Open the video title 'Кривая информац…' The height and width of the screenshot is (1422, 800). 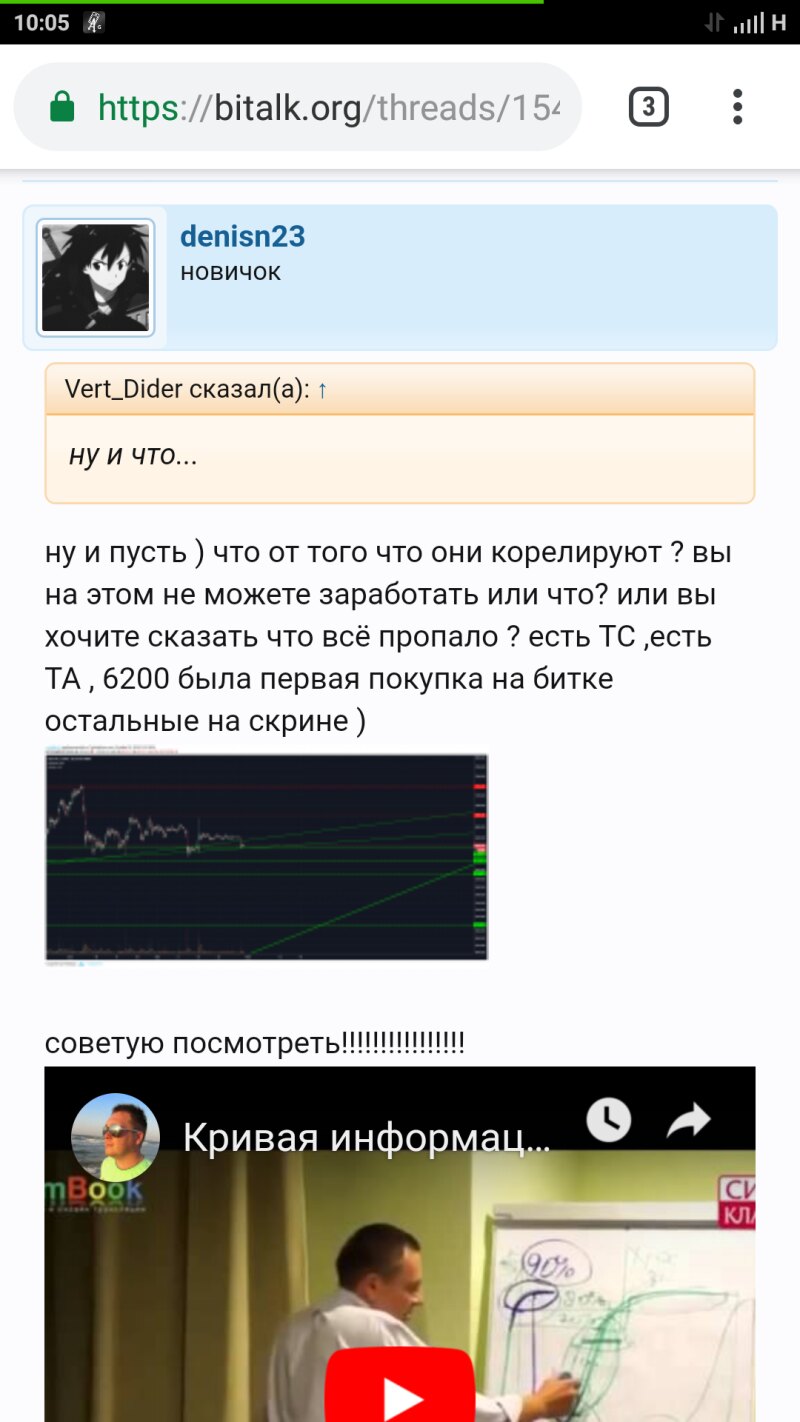coord(366,1137)
